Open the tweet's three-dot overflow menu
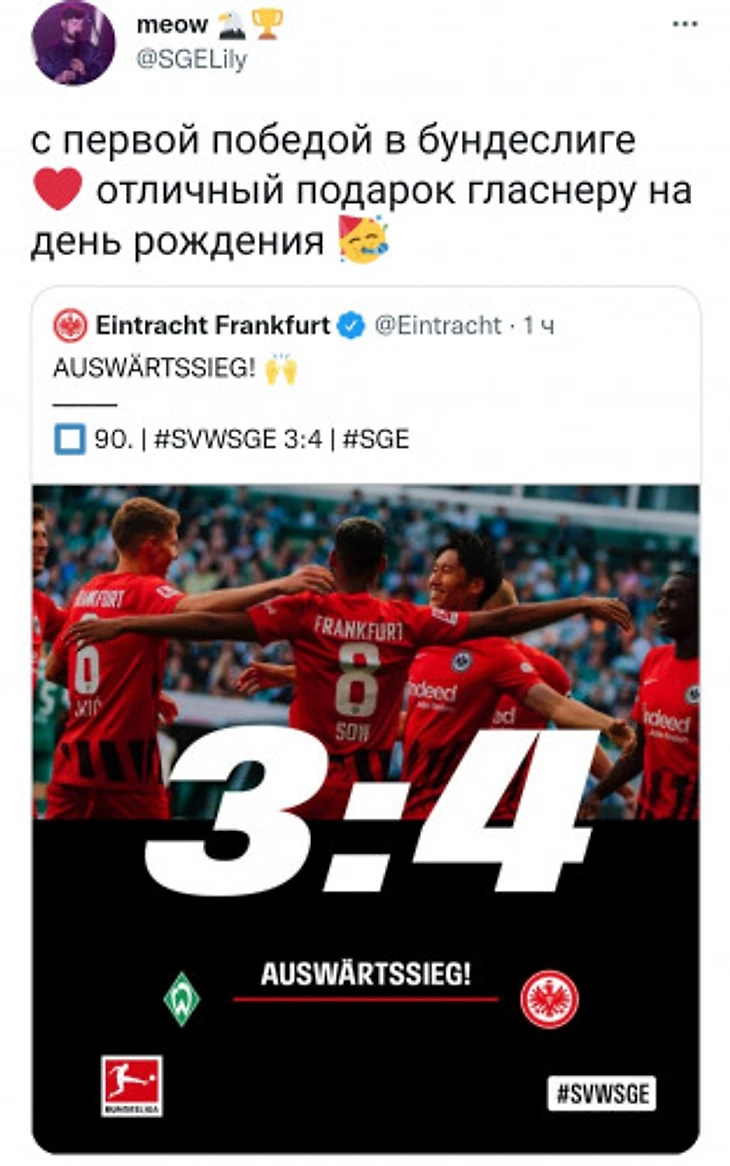Viewport: 730px width, 1166px height. click(685, 24)
